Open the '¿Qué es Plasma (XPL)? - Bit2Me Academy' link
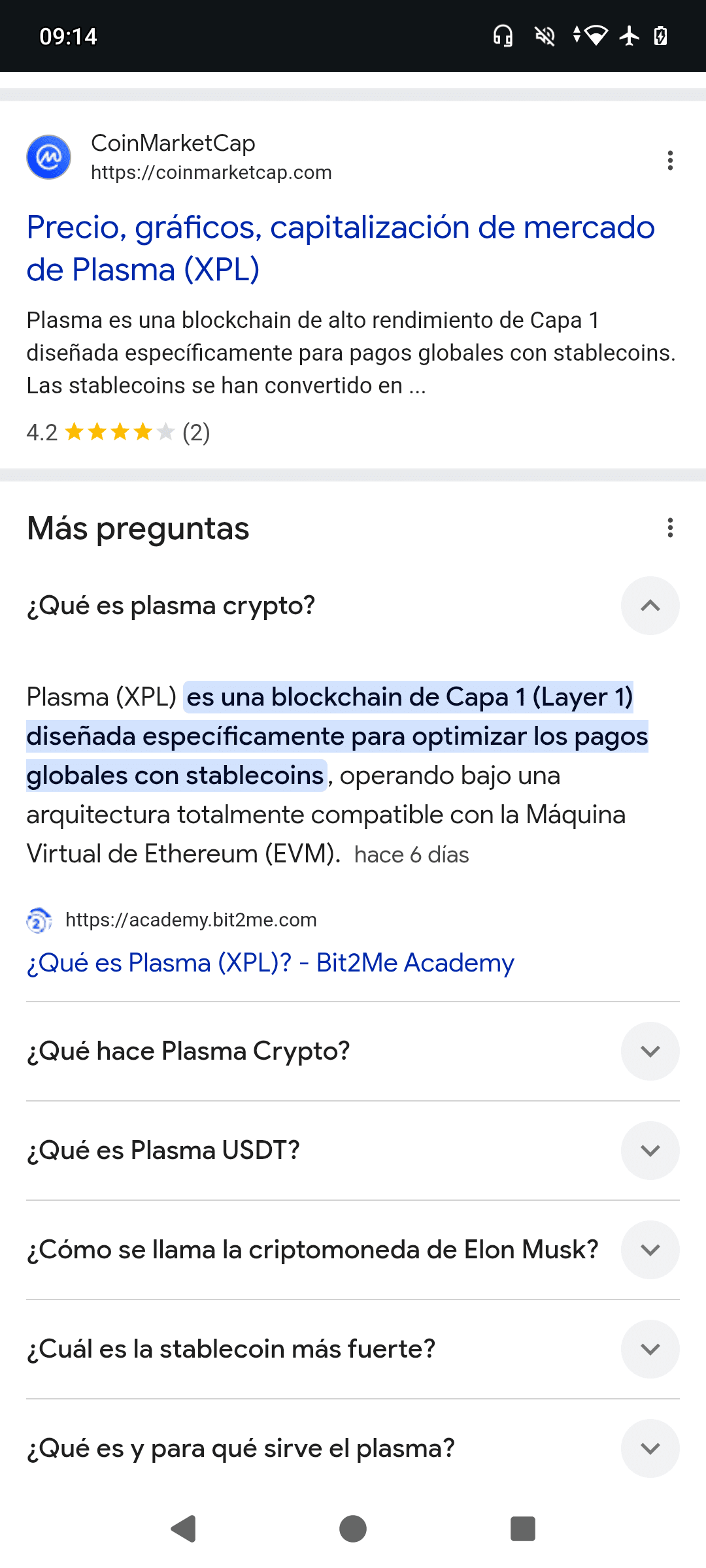This screenshot has height=1568, width=706. 270,963
